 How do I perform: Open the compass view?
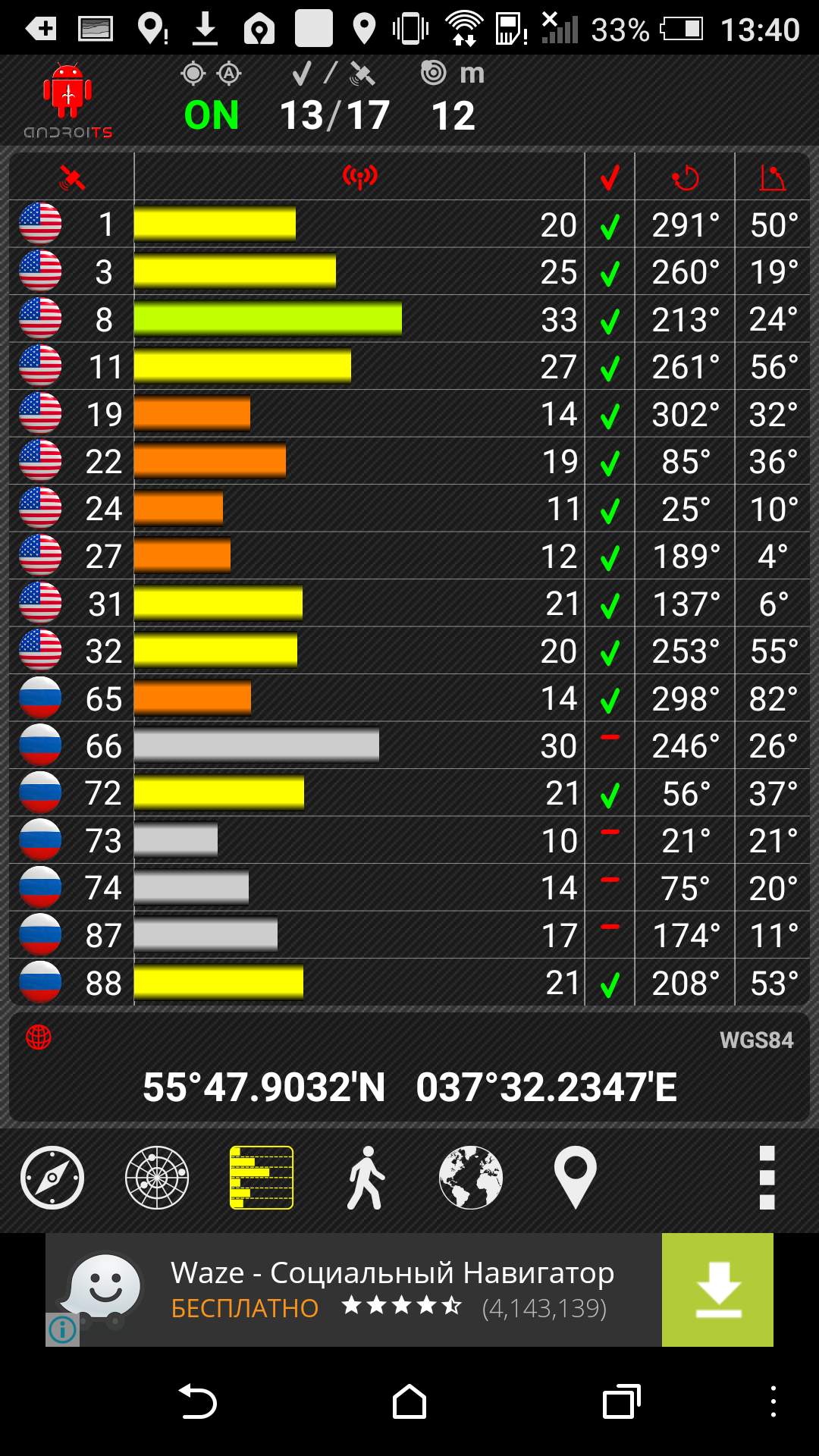52,1178
